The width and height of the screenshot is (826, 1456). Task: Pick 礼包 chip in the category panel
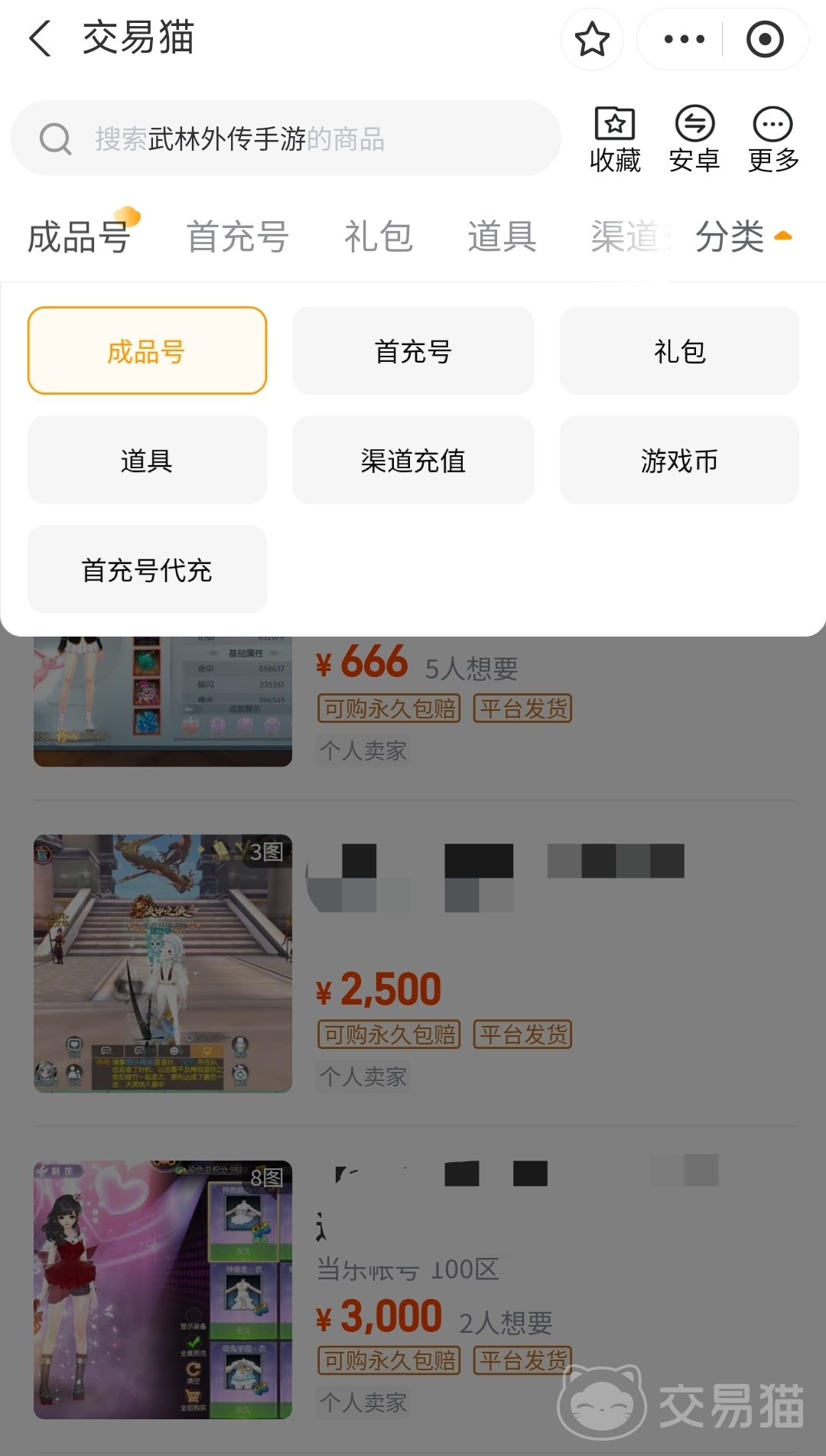679,351
